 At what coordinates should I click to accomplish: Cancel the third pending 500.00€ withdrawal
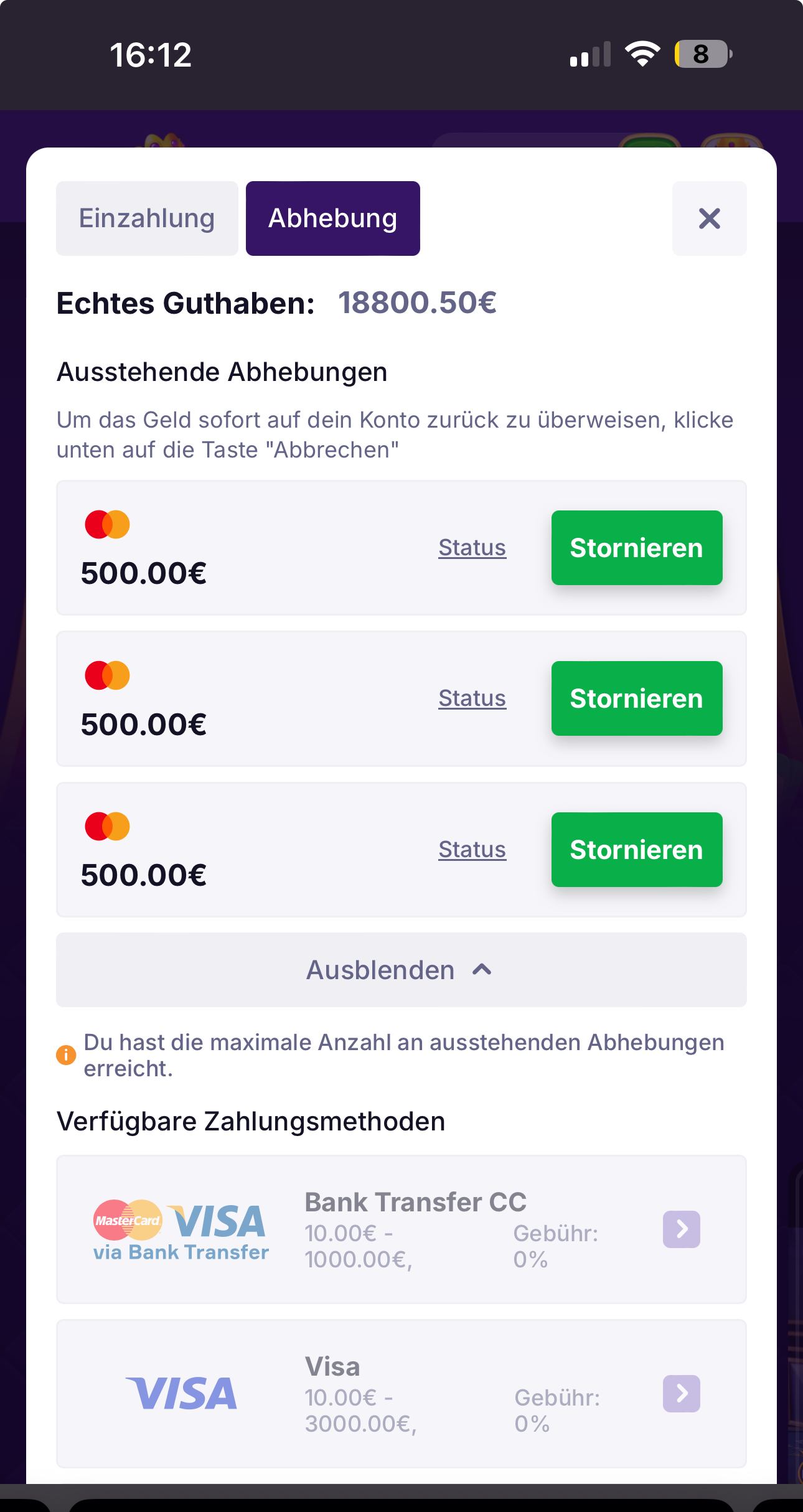tap(636, 850)
